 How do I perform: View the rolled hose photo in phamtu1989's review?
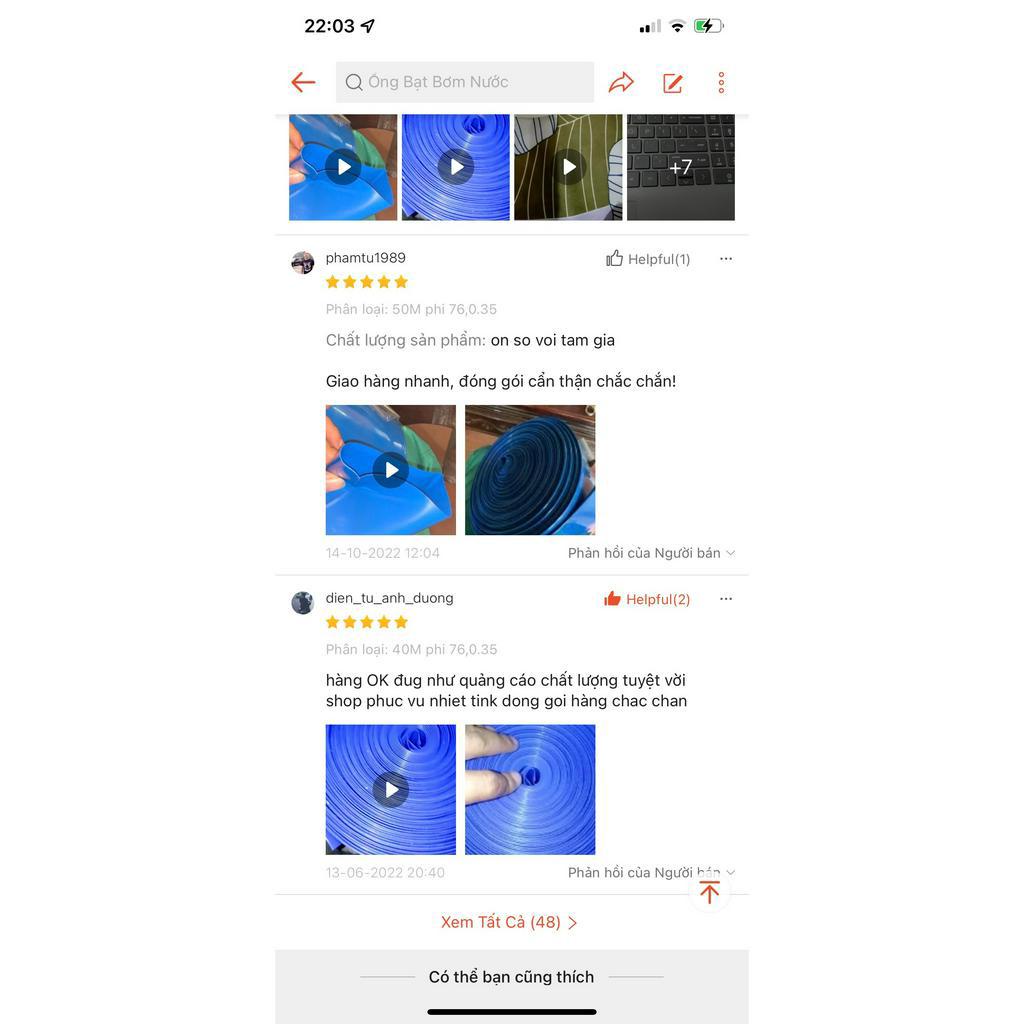point(530,470)
